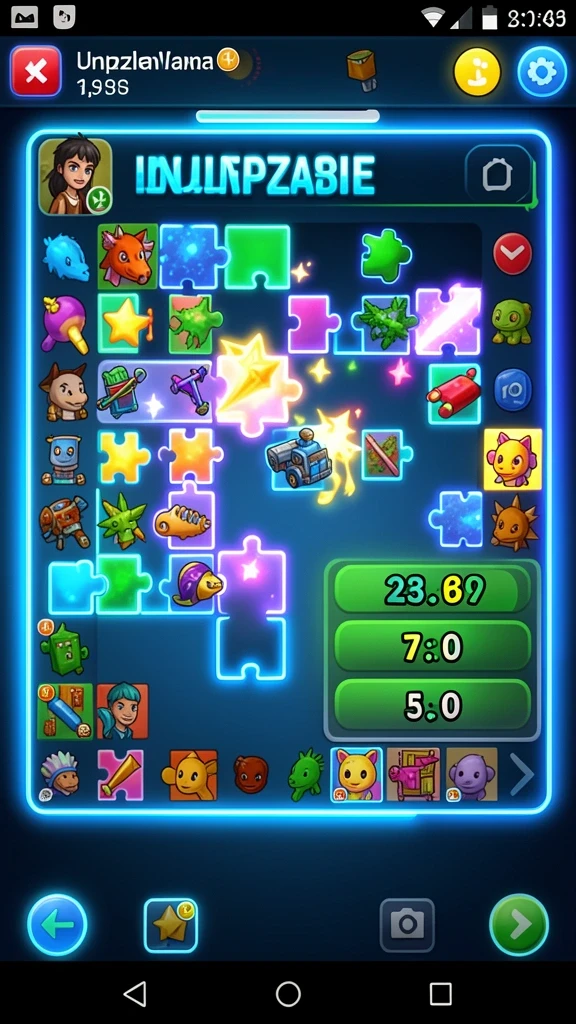Tap the yellow round button beside settings
The width and height of the screenshot is (576, 1024).
coord(477,72)
